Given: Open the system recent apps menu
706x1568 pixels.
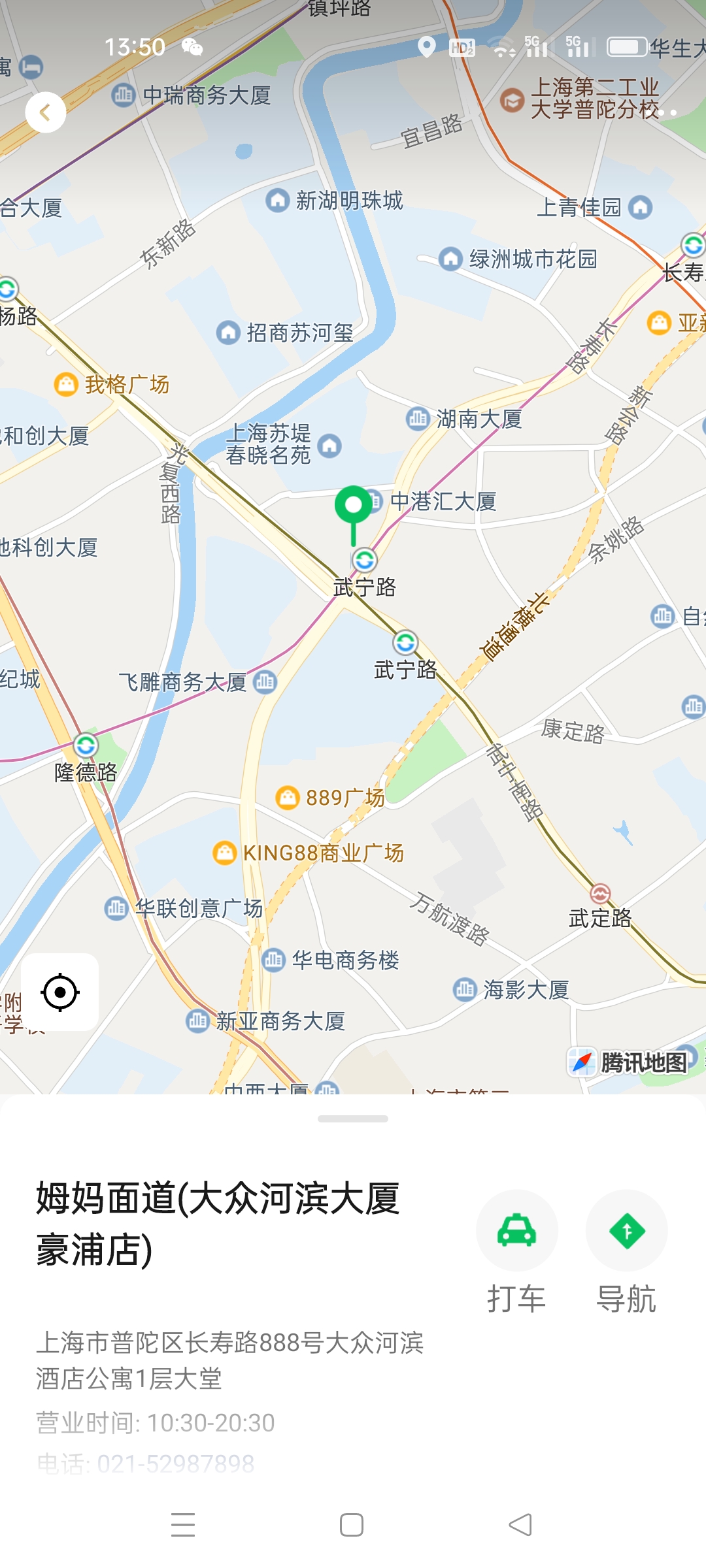Looking at the screenshot, I should click(x=183, y=1525).
